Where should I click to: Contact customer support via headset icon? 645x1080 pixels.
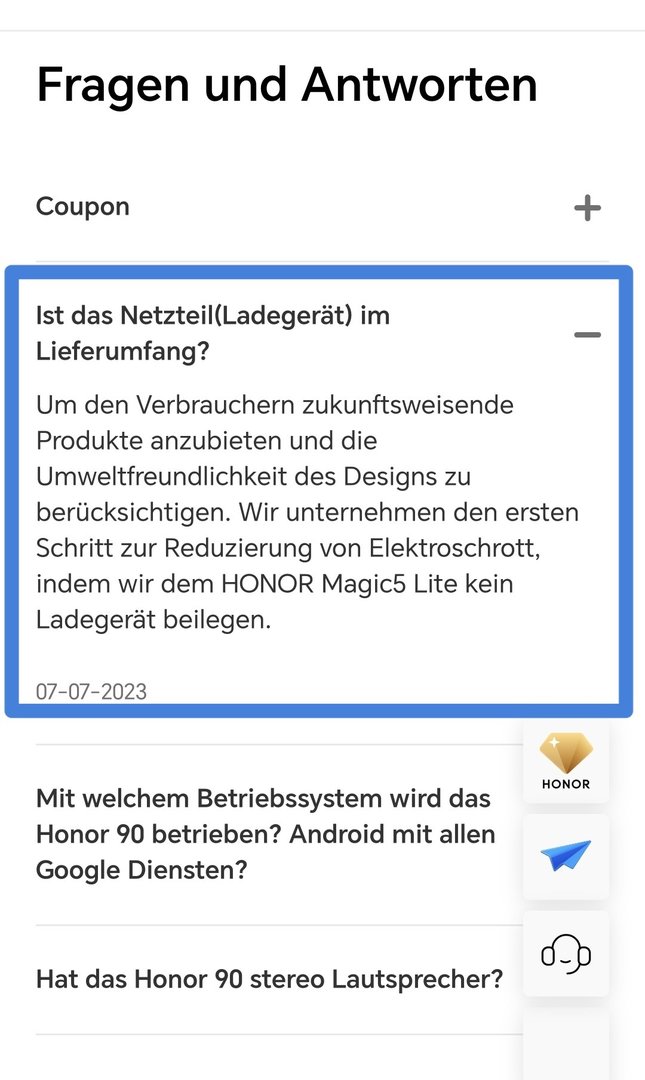pyautogui.click(x=566, y=952)
